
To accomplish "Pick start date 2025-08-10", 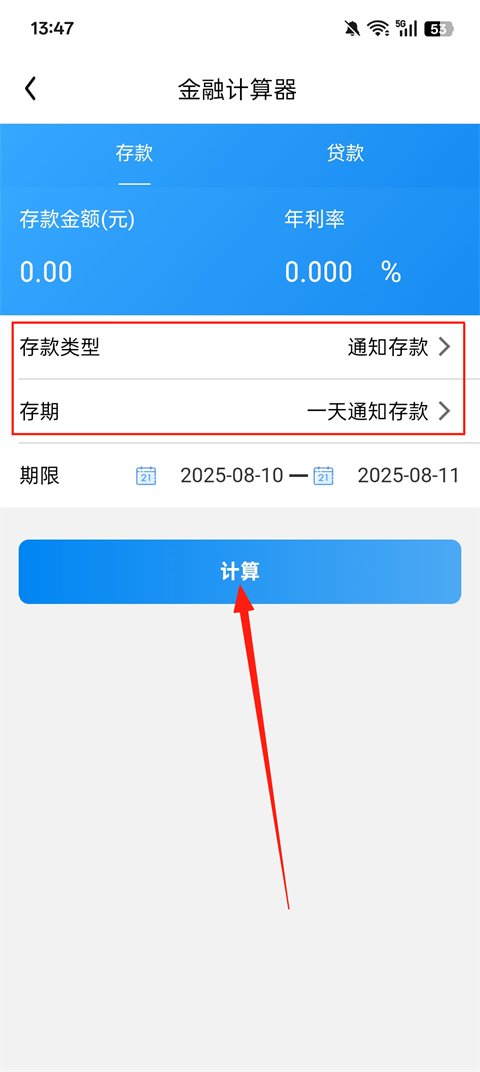I will coord(231,476).
